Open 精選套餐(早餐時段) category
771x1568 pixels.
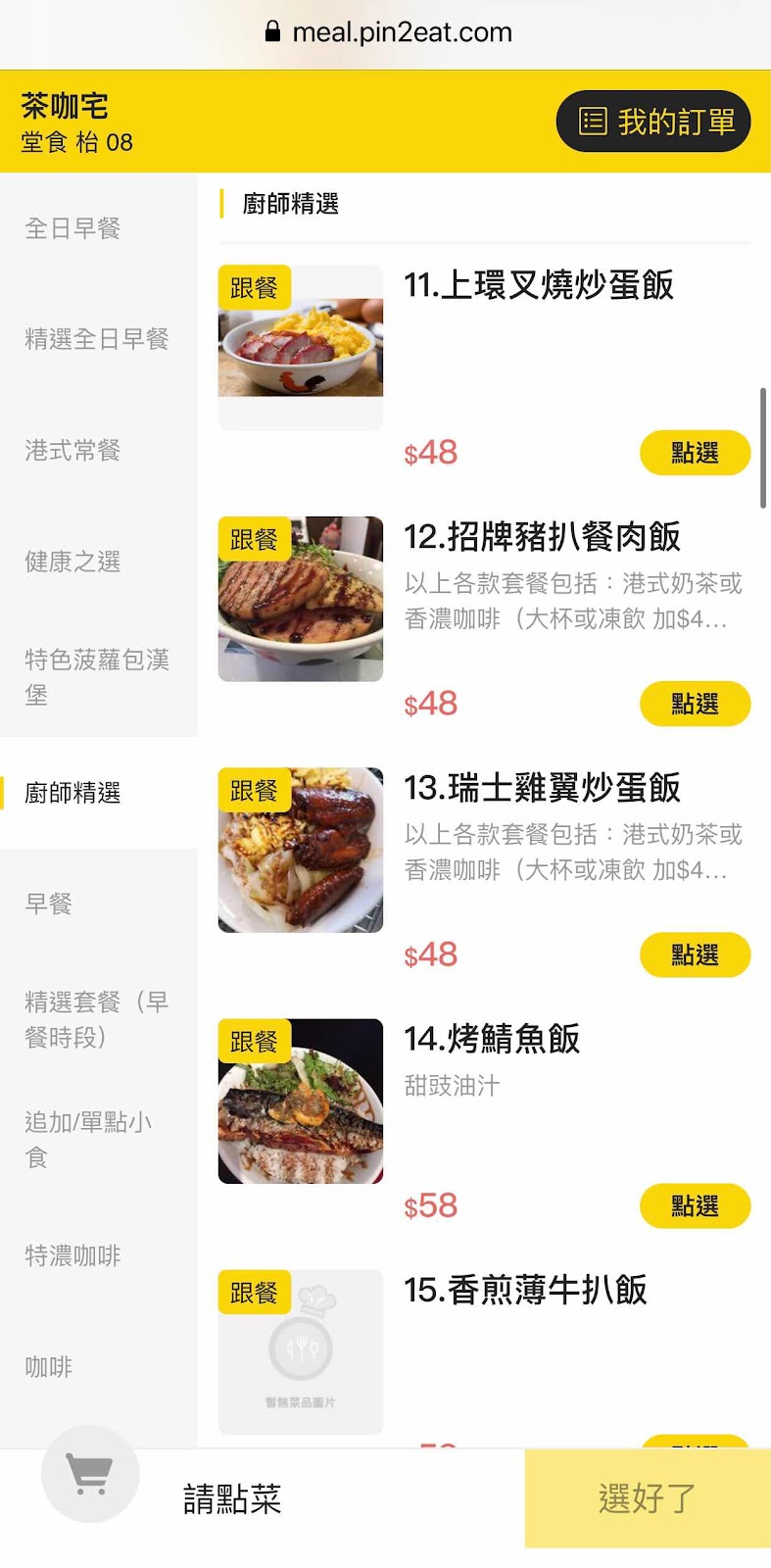pos(98,1019)
